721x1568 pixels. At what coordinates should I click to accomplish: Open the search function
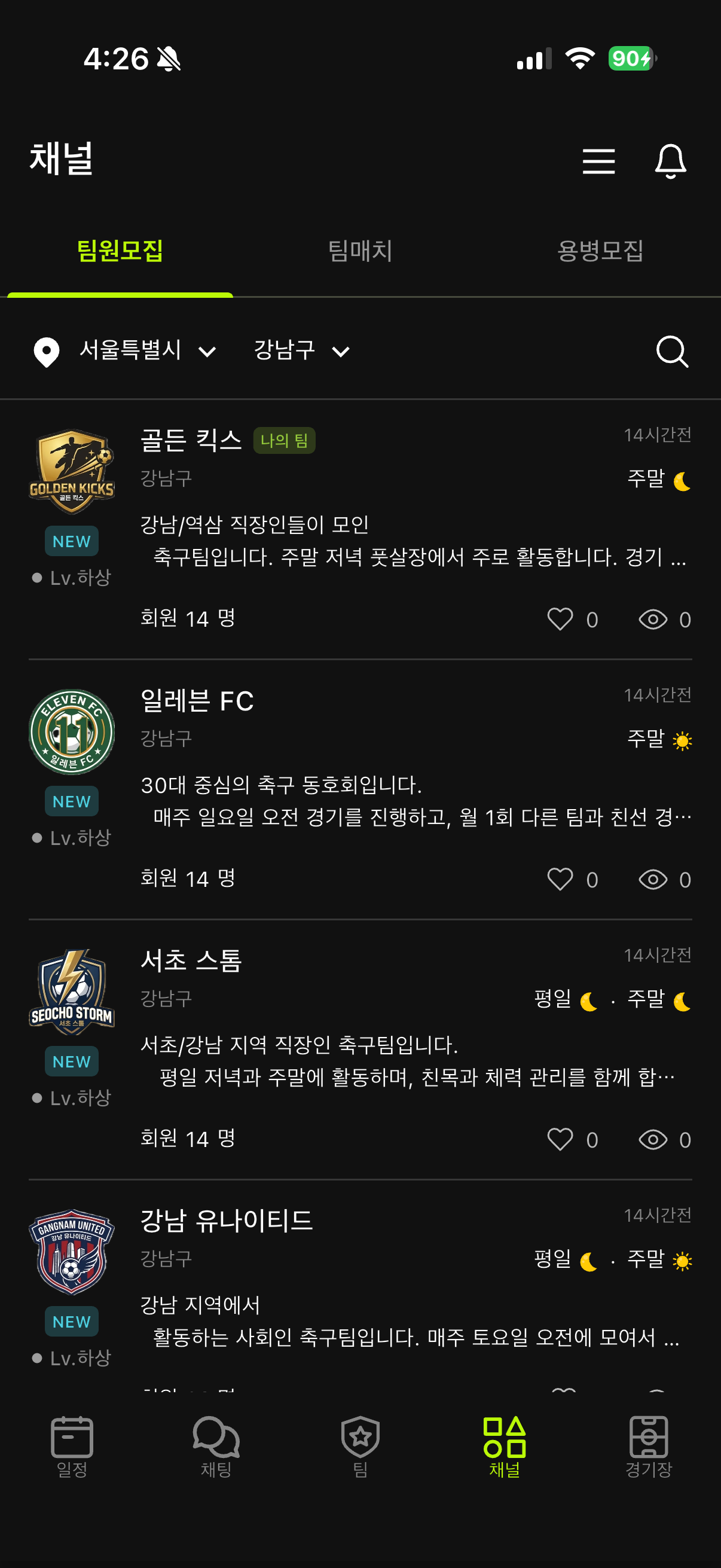click(x=672, y=351)
